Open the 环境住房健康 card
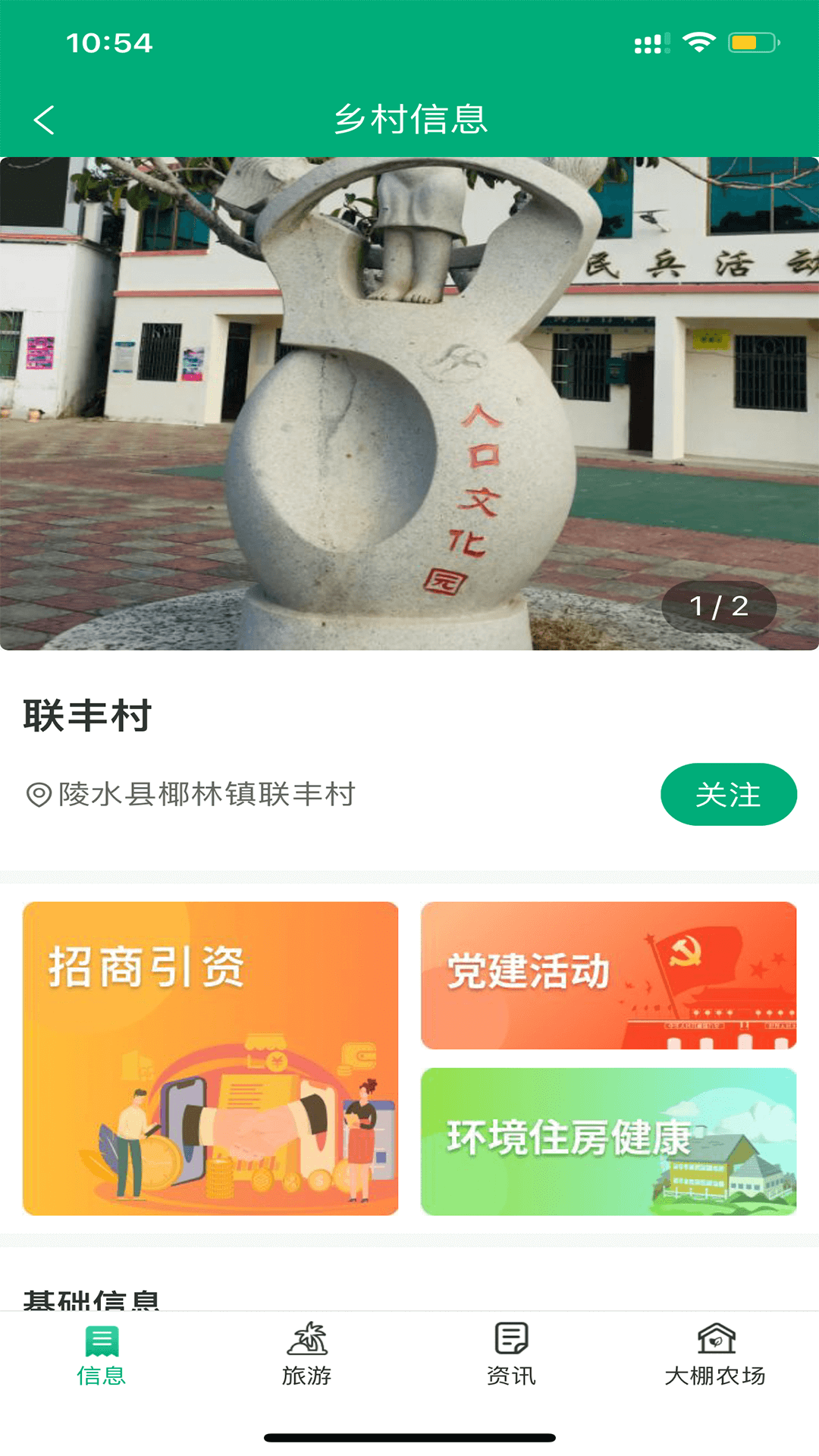The width and height of the screenshot is (819, 1456). pos(608,1141)
